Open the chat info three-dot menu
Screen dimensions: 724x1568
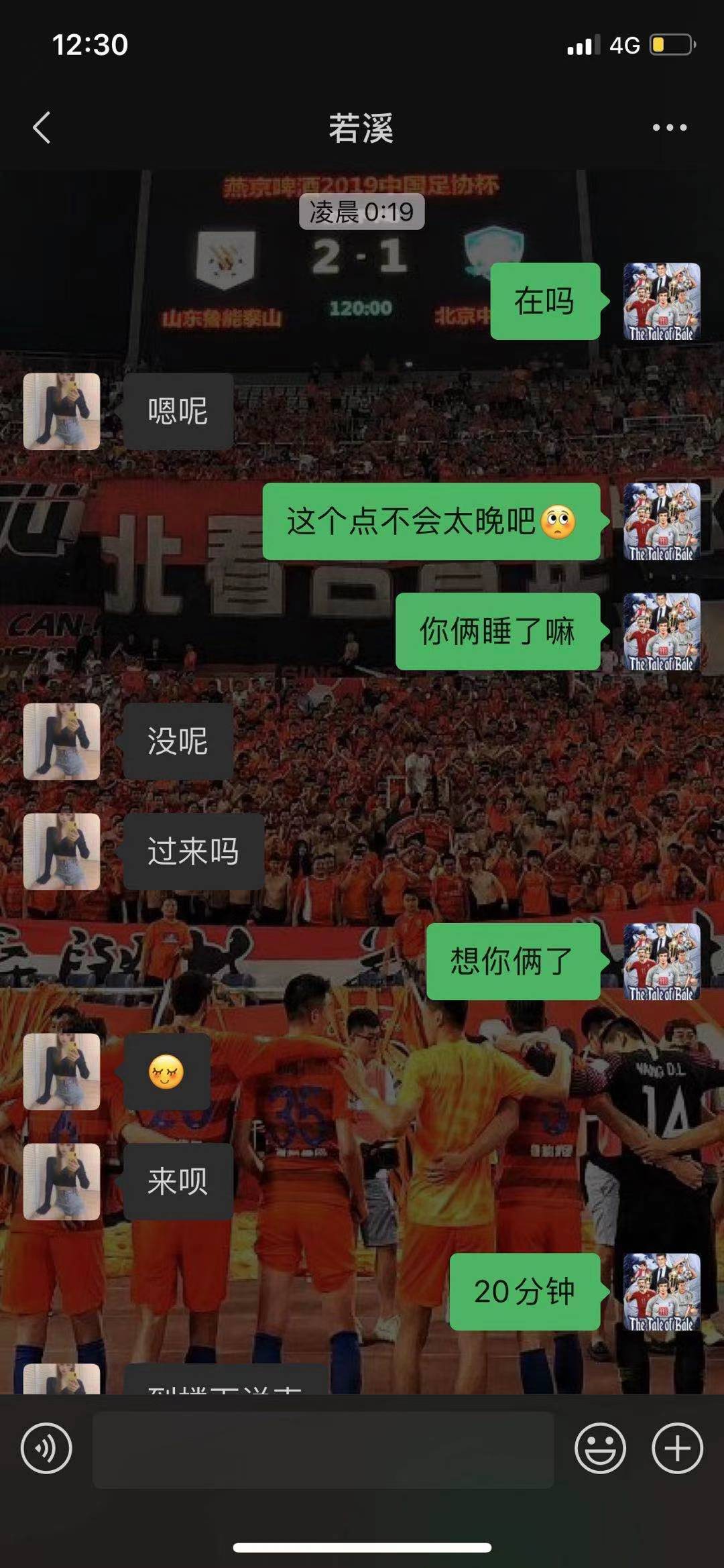669,127
